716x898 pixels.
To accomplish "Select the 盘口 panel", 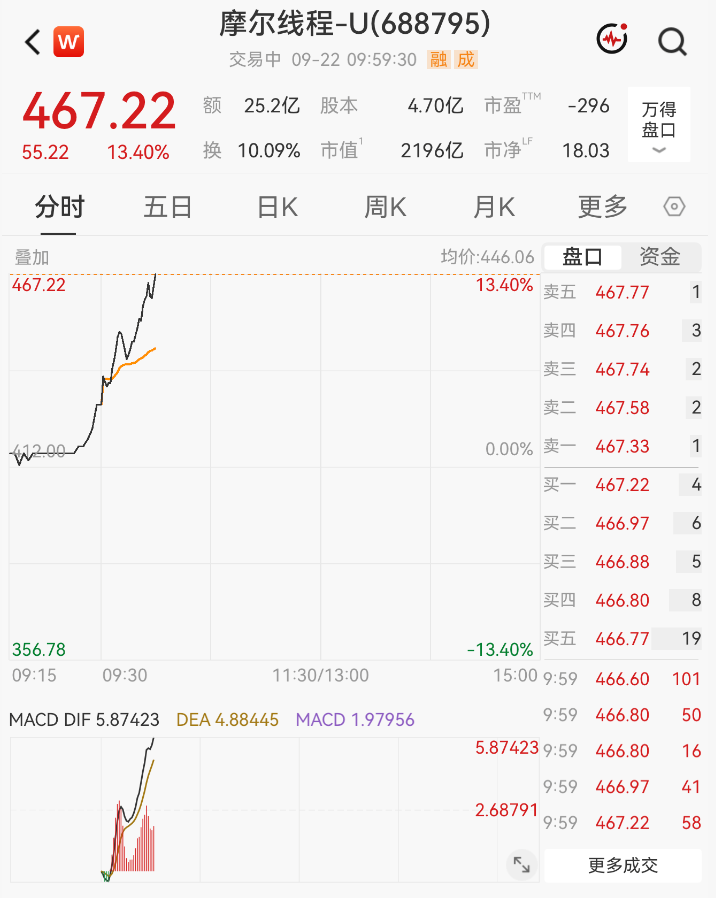I will click(583, 257).
